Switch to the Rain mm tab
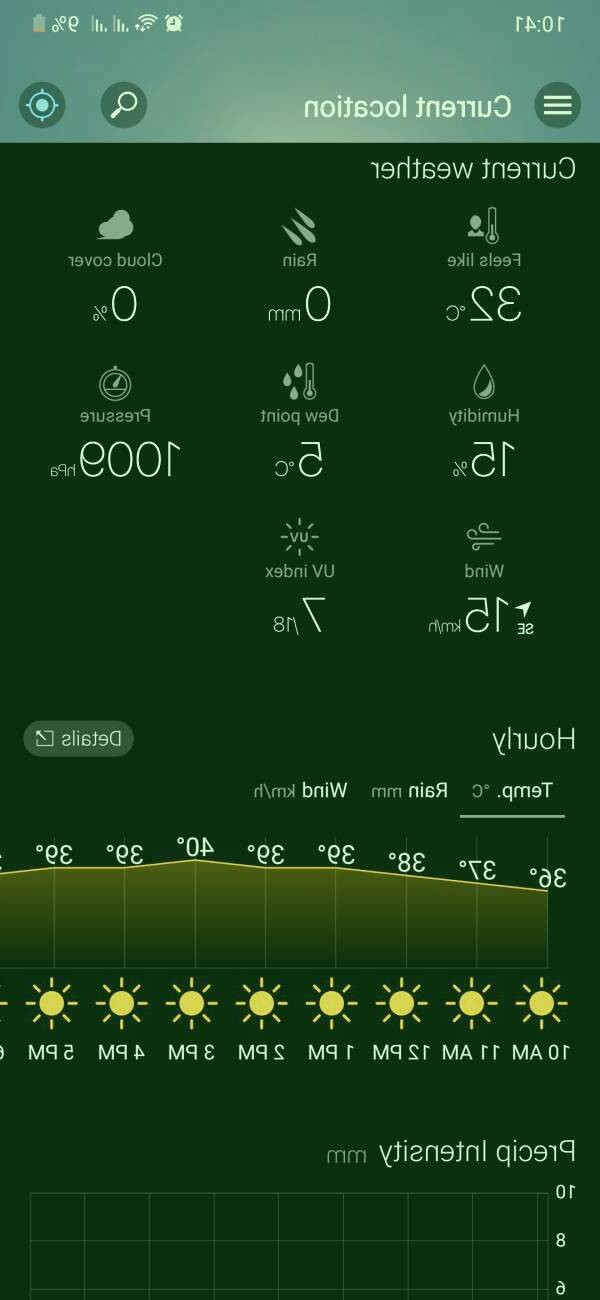Image resolution: width=600 pixels, height=1300 pixels. (x=410, y=791)
